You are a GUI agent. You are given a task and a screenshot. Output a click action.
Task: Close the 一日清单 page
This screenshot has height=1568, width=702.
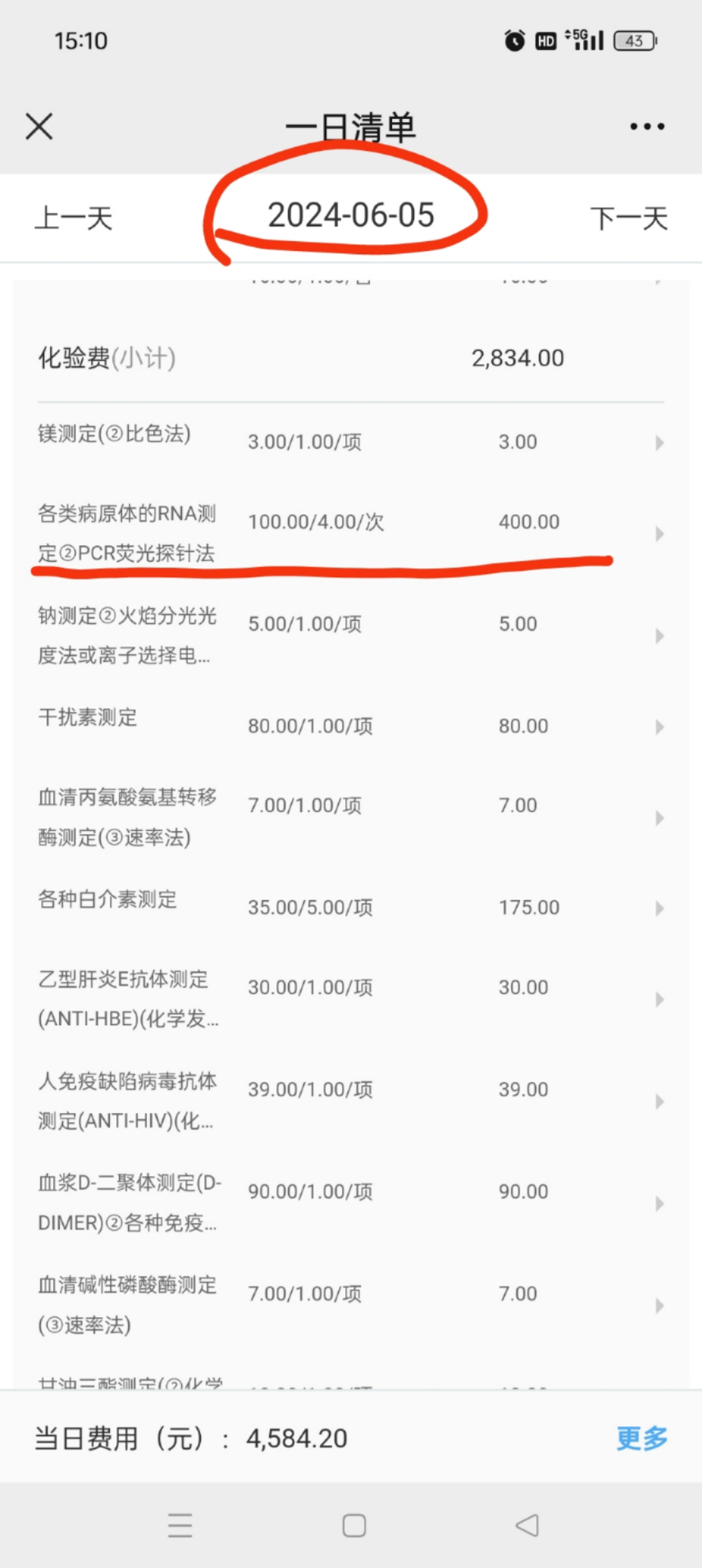tap(39, 126)
